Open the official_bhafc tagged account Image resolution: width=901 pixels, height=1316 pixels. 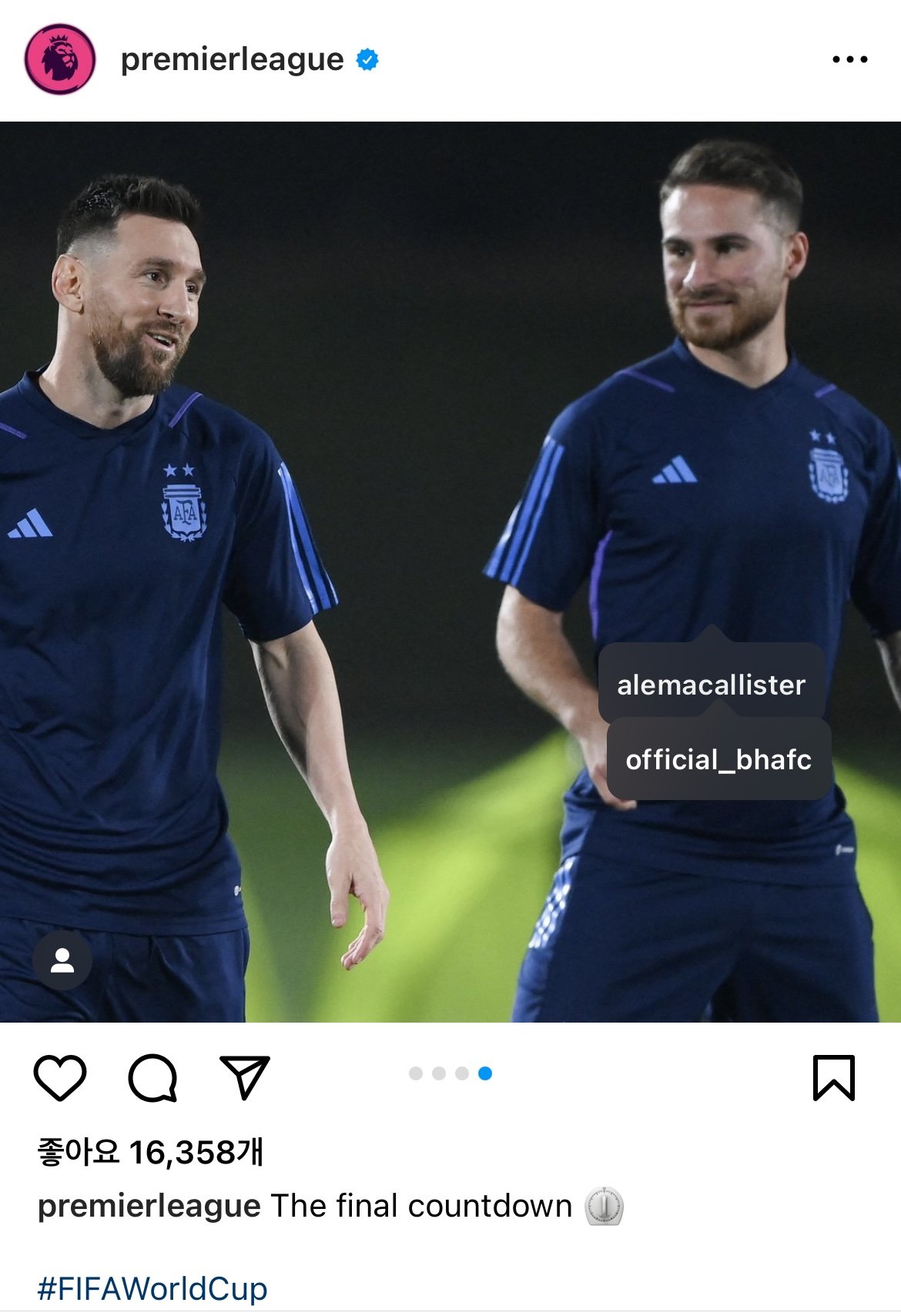[x=718, y=760]
